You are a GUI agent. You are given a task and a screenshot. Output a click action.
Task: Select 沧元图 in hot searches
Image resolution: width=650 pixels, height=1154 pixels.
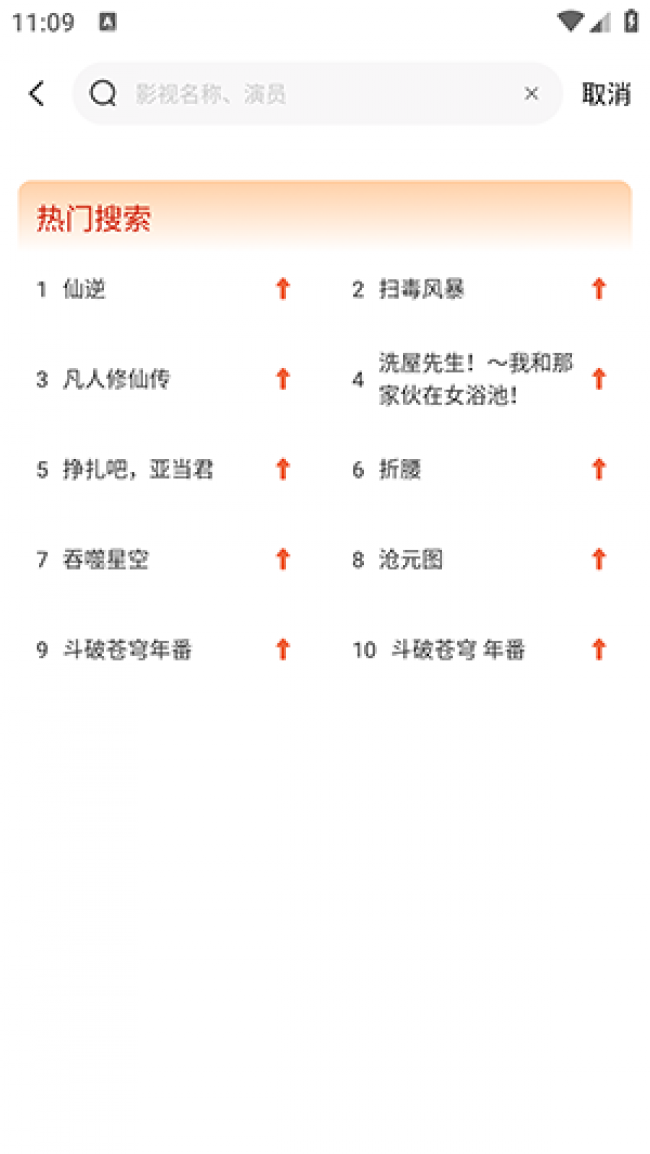point(411,559)
